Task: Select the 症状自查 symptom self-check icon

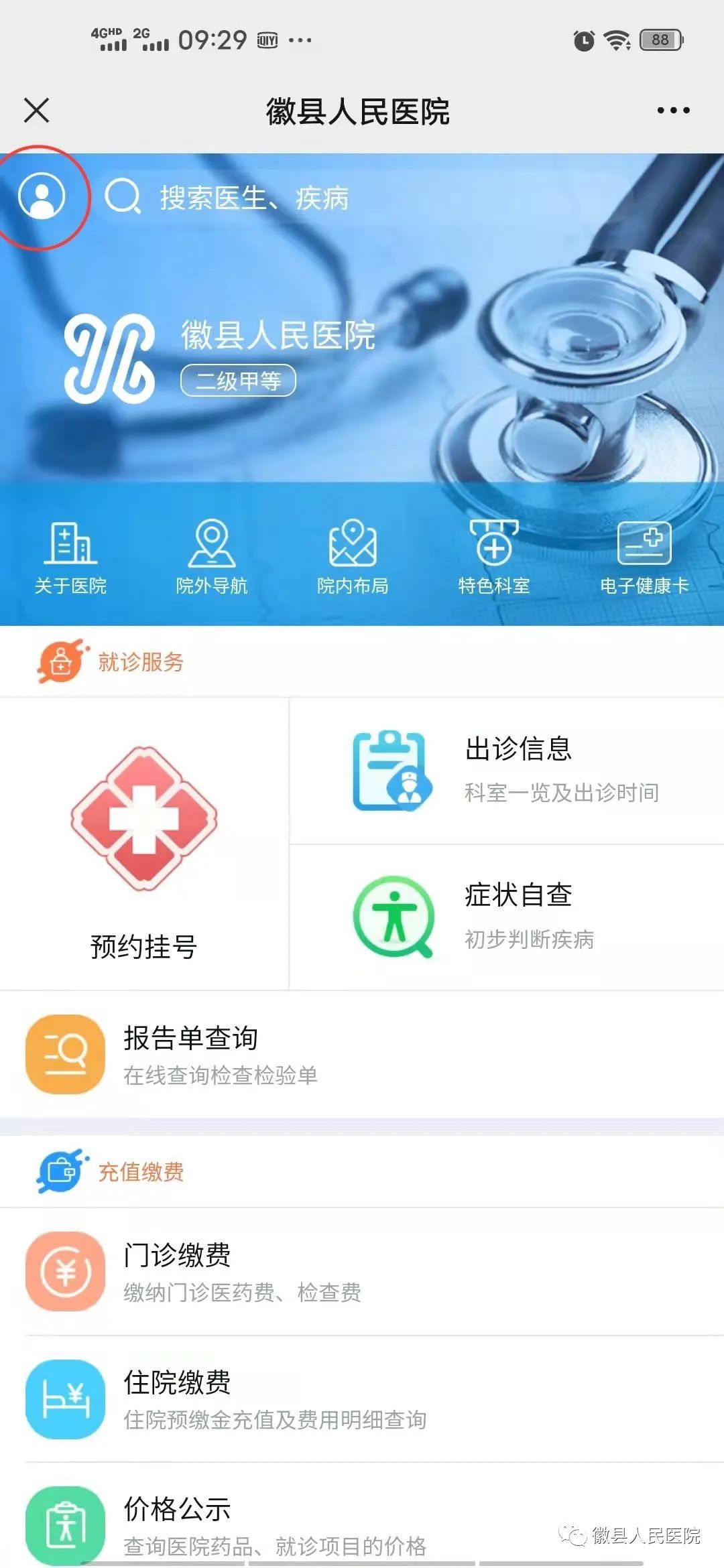Action: [393, 918]
